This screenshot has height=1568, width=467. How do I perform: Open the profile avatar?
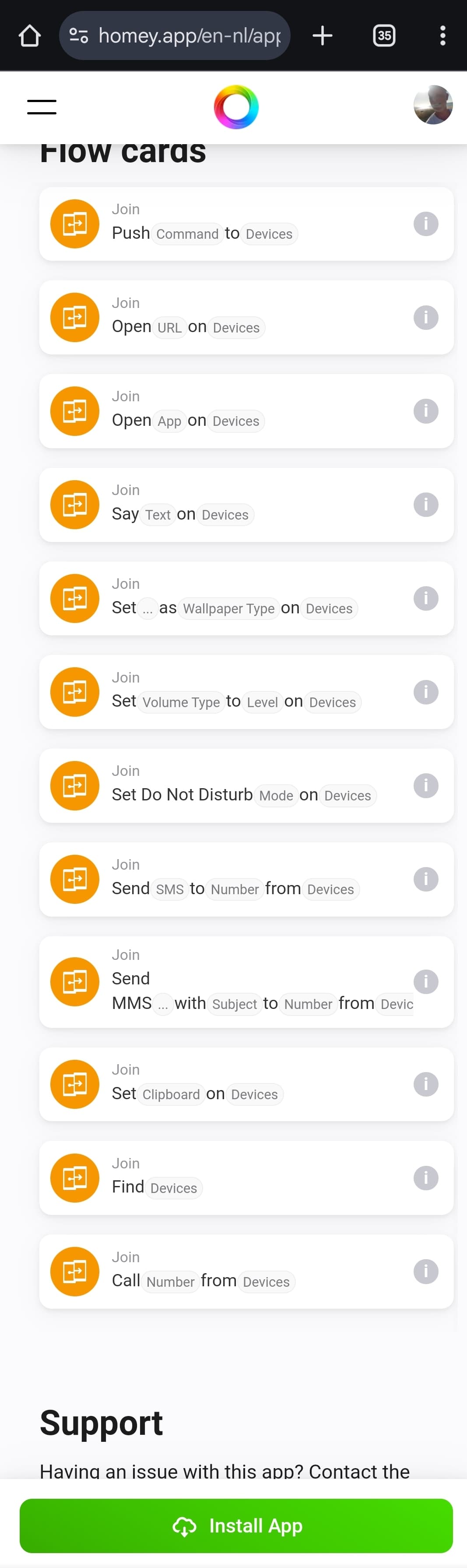(x=433, y=105)
